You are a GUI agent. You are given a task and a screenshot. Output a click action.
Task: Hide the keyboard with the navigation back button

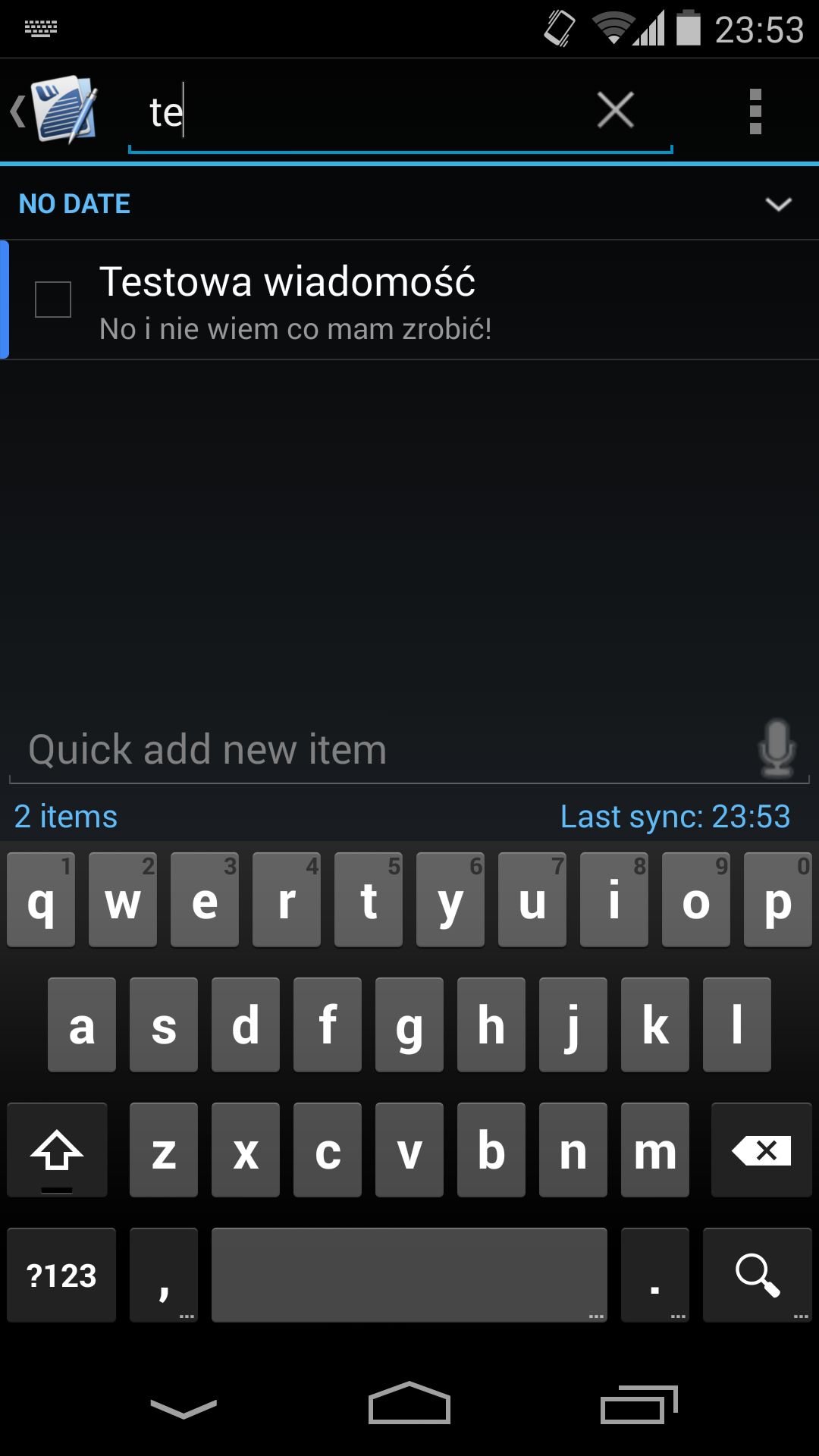pyautogui.click(x=184, y=1408)
